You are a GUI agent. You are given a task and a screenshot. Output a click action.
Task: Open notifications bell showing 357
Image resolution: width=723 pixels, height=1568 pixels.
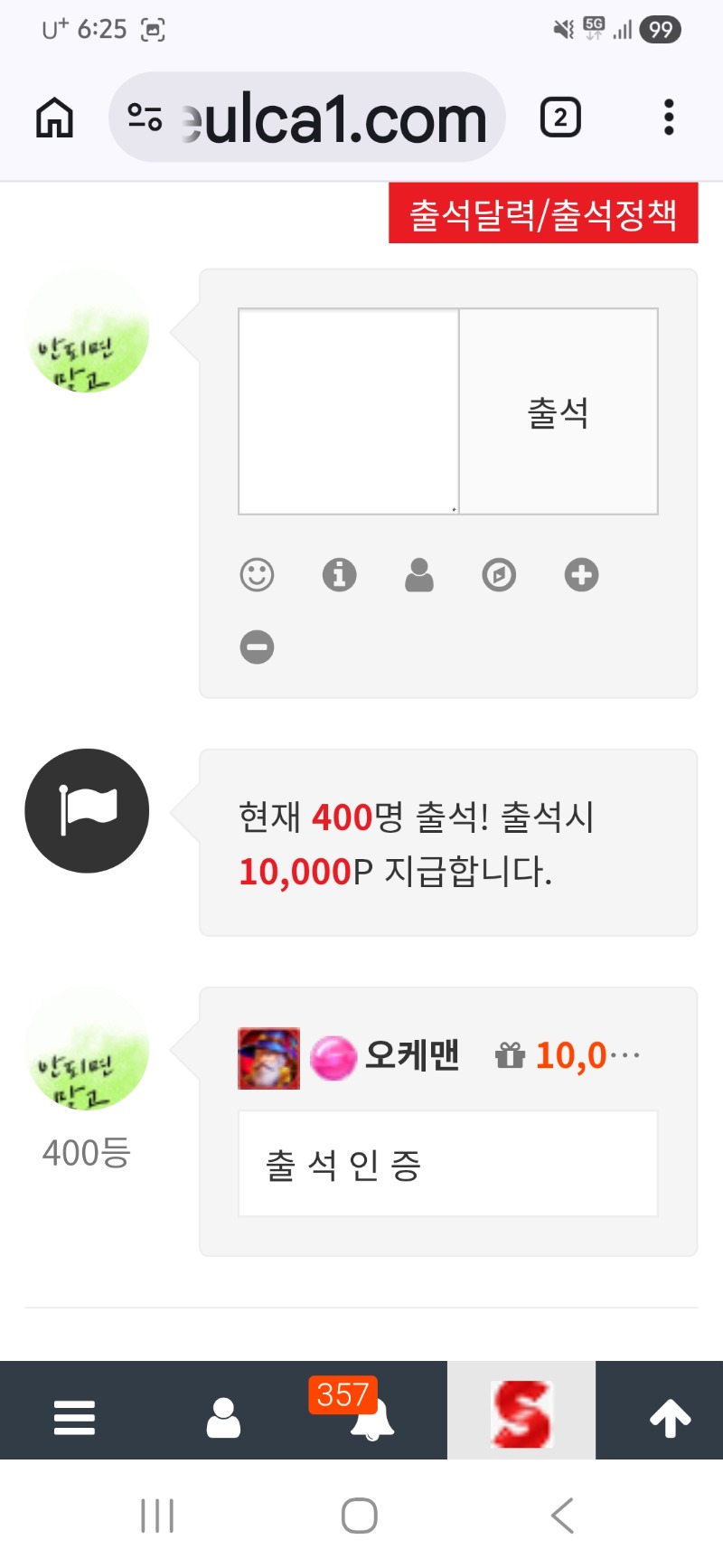(371, 1417)
